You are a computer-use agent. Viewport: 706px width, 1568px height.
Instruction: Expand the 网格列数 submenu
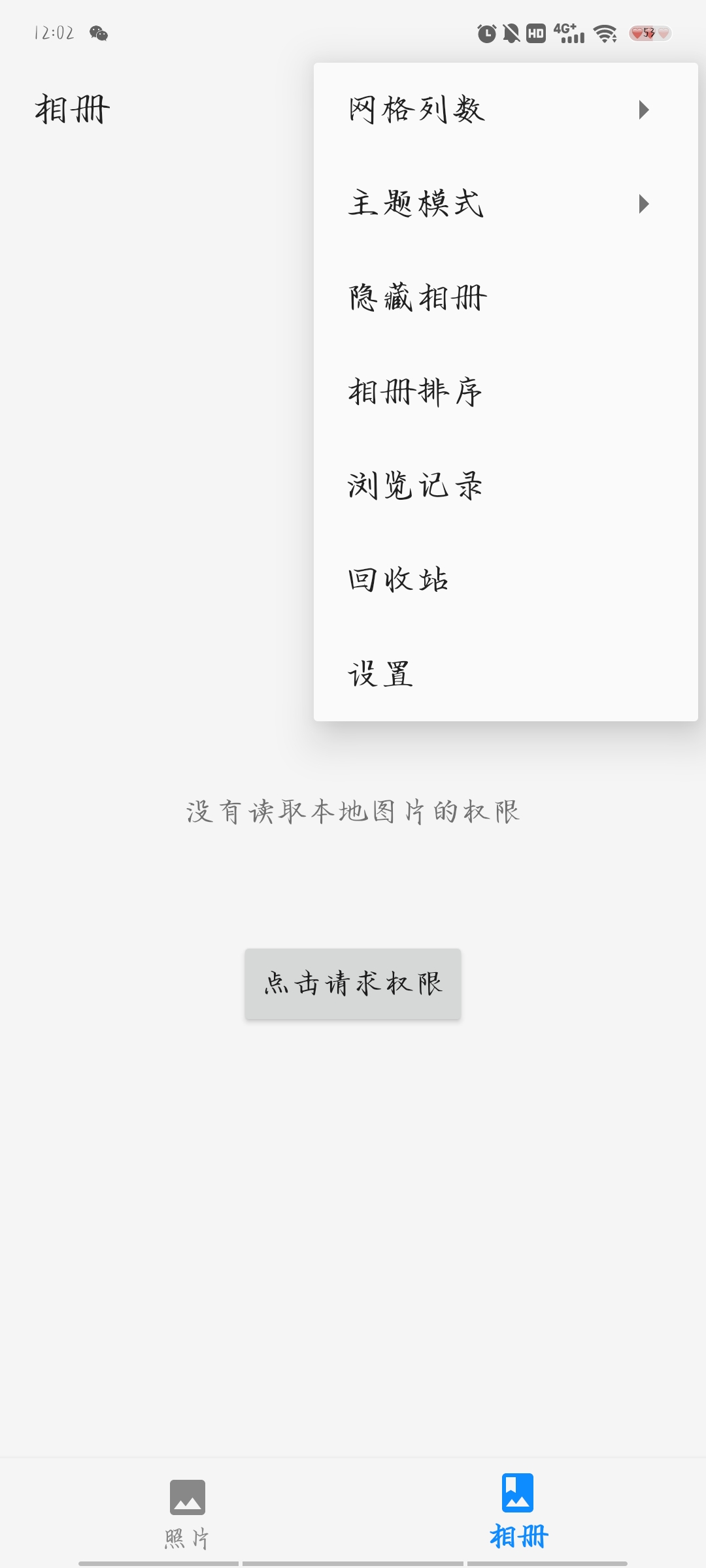505,110
